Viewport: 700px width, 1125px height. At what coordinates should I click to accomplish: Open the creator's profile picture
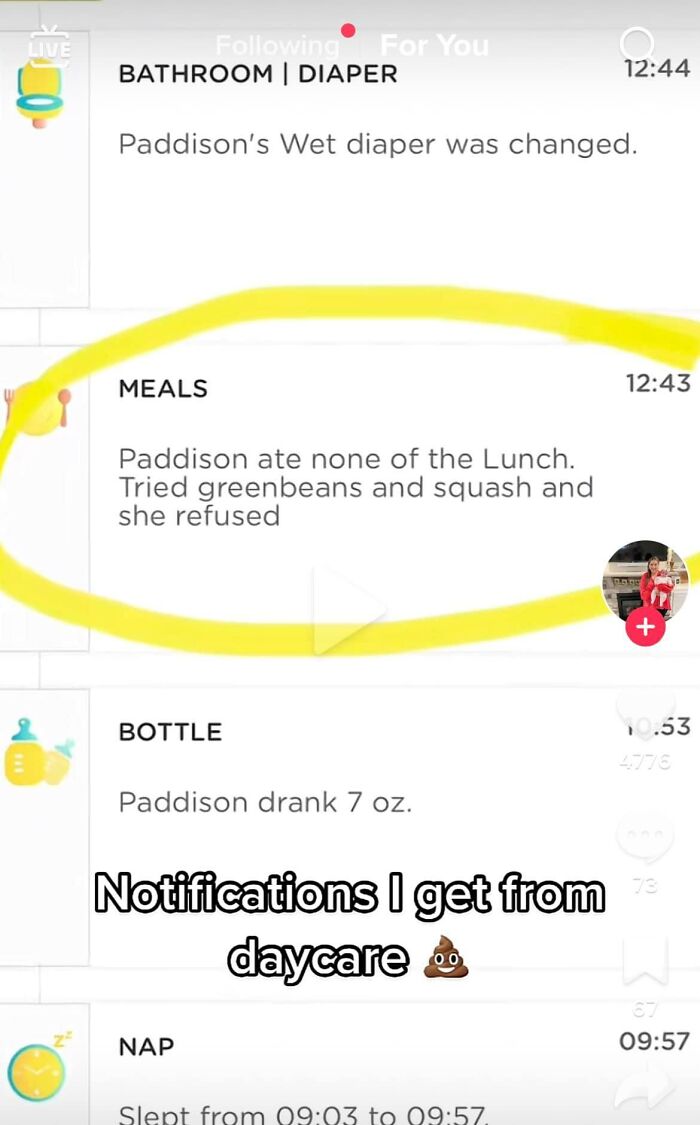(x=645, y=580)
